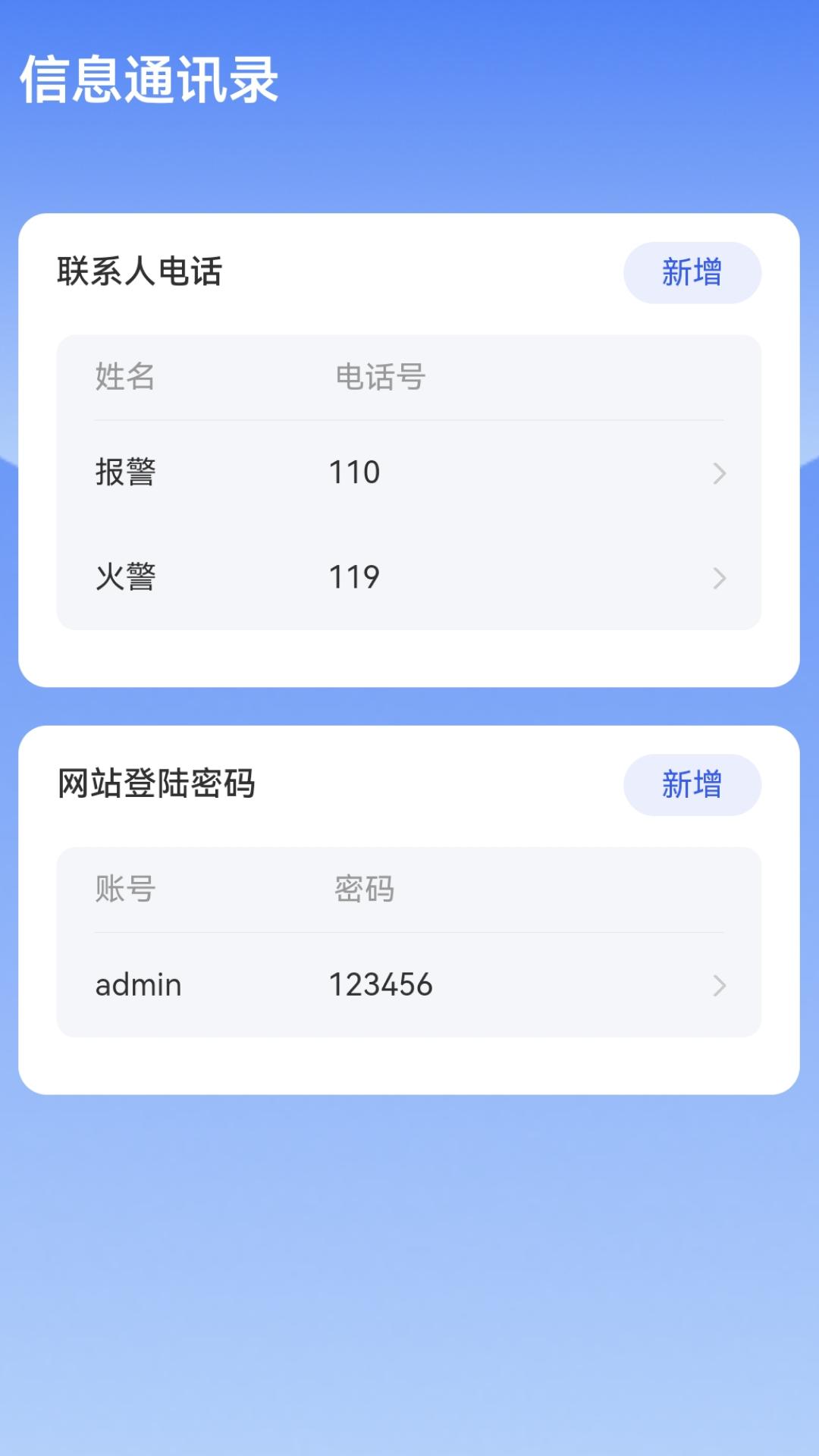Tap 新增 button in 联系人电话 section
This screenshot has height=1456, width=819.
(x=692, y=272)
